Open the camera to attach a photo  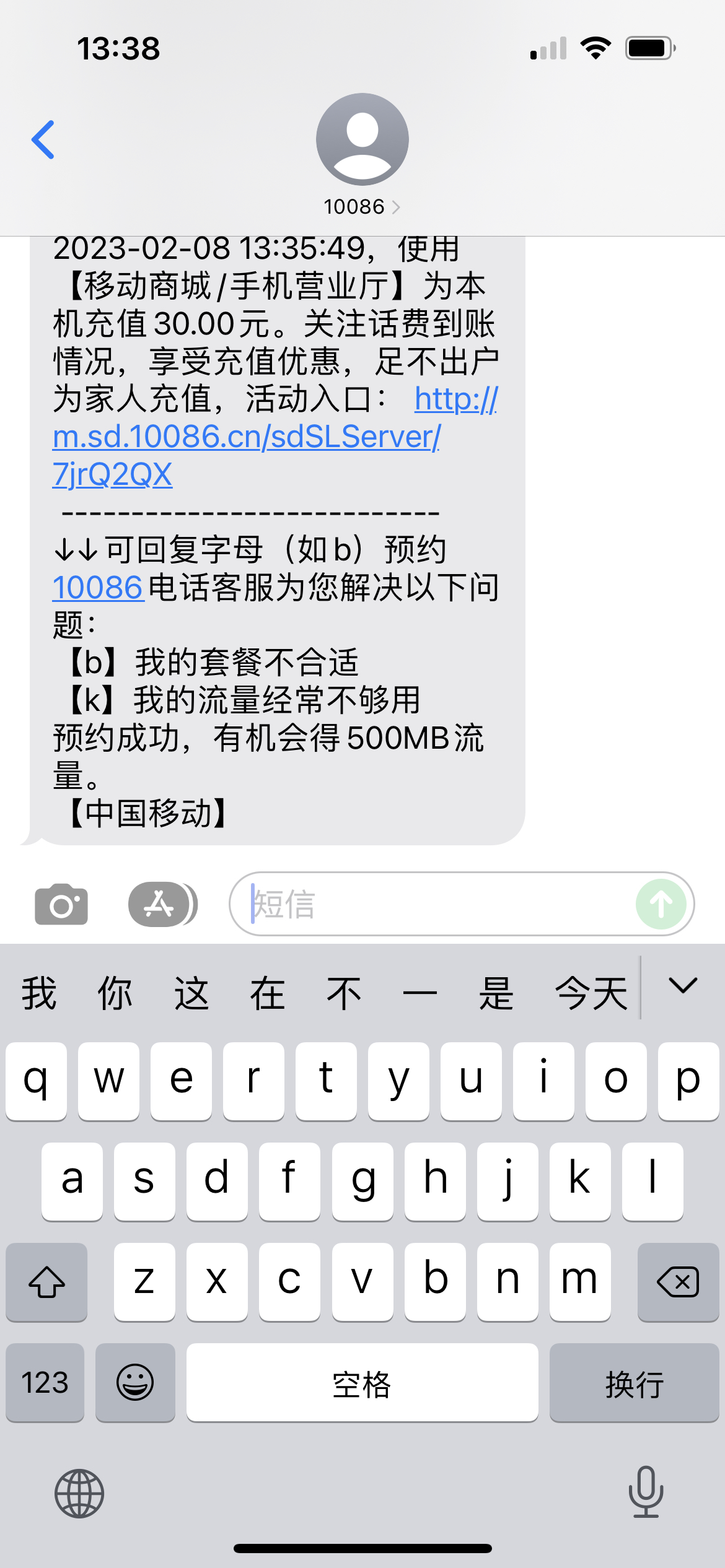61,904
